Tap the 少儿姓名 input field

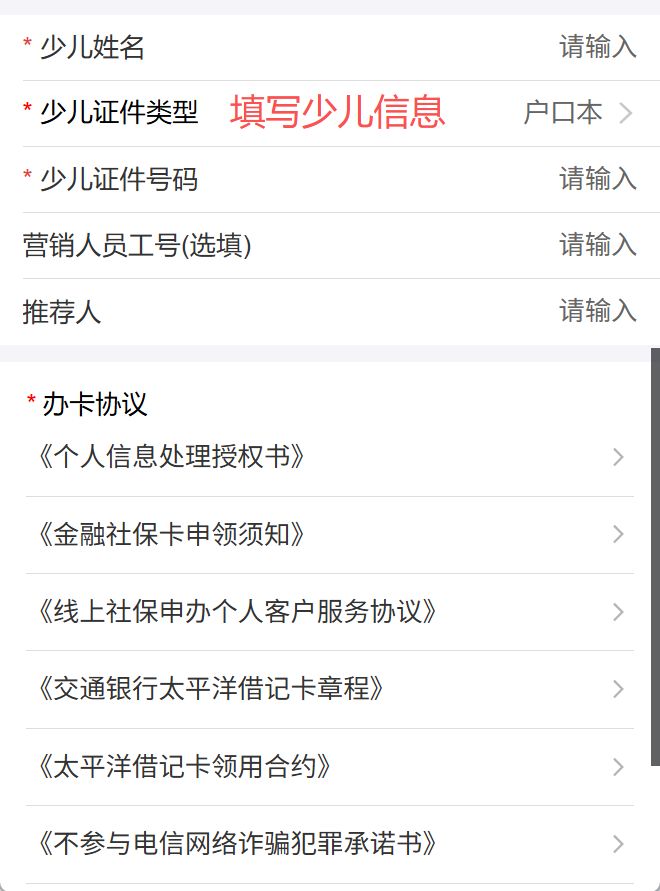click(x=596, y=47)
